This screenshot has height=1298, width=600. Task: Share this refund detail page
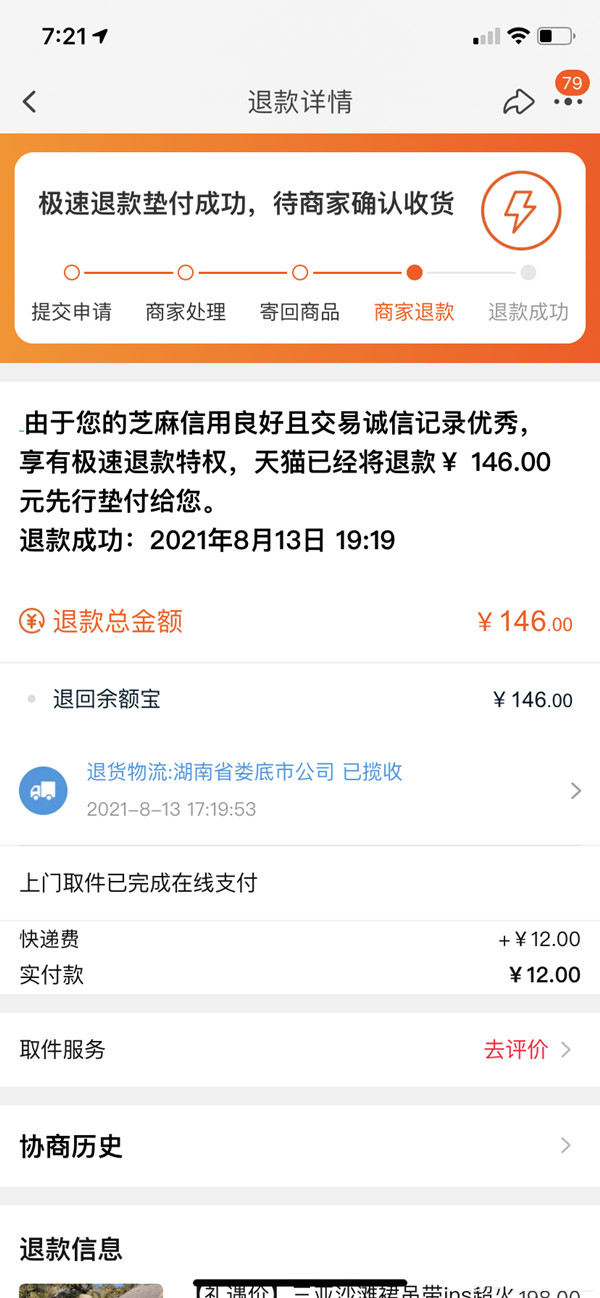pos(517,102)
